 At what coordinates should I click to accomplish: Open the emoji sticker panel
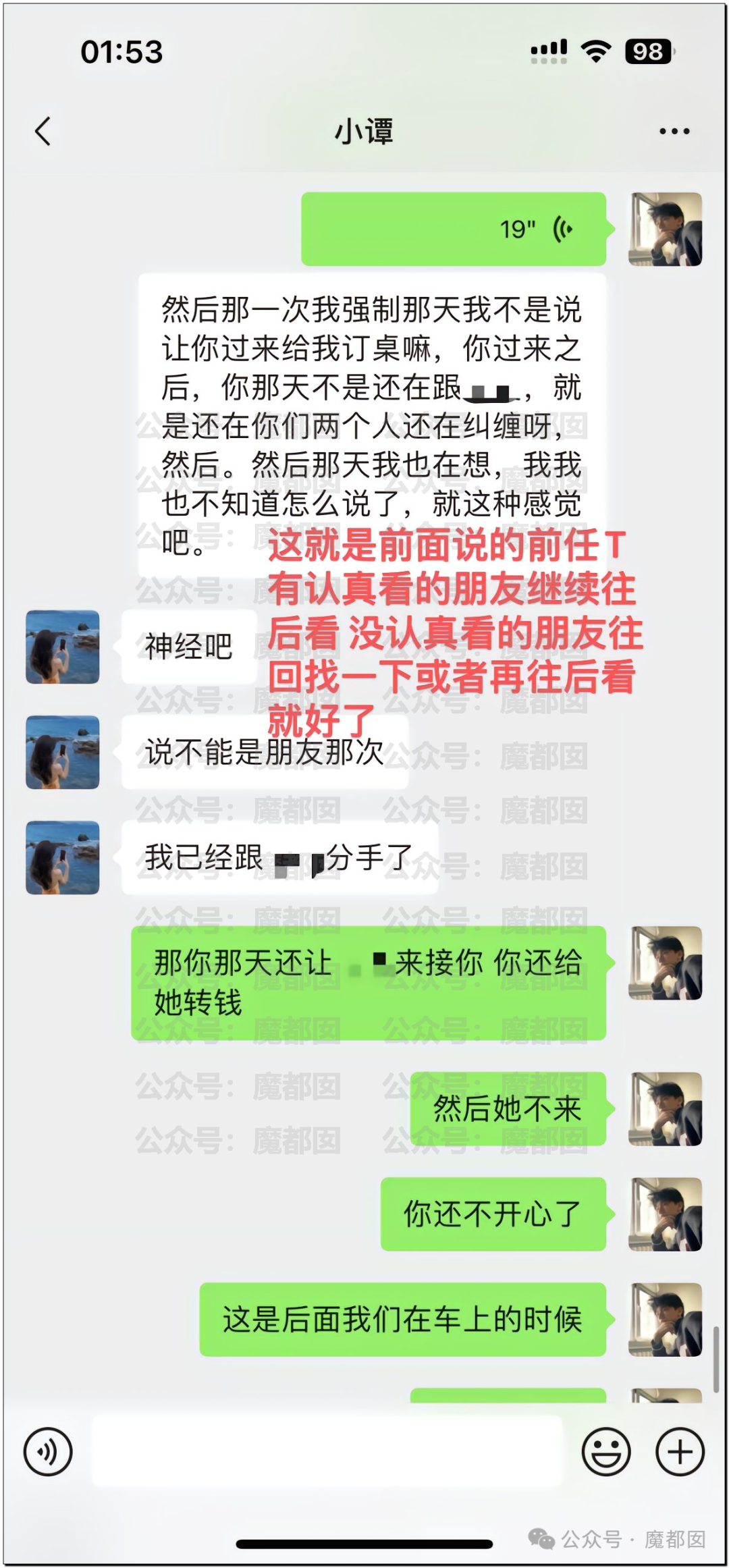tap(606, 1451)
